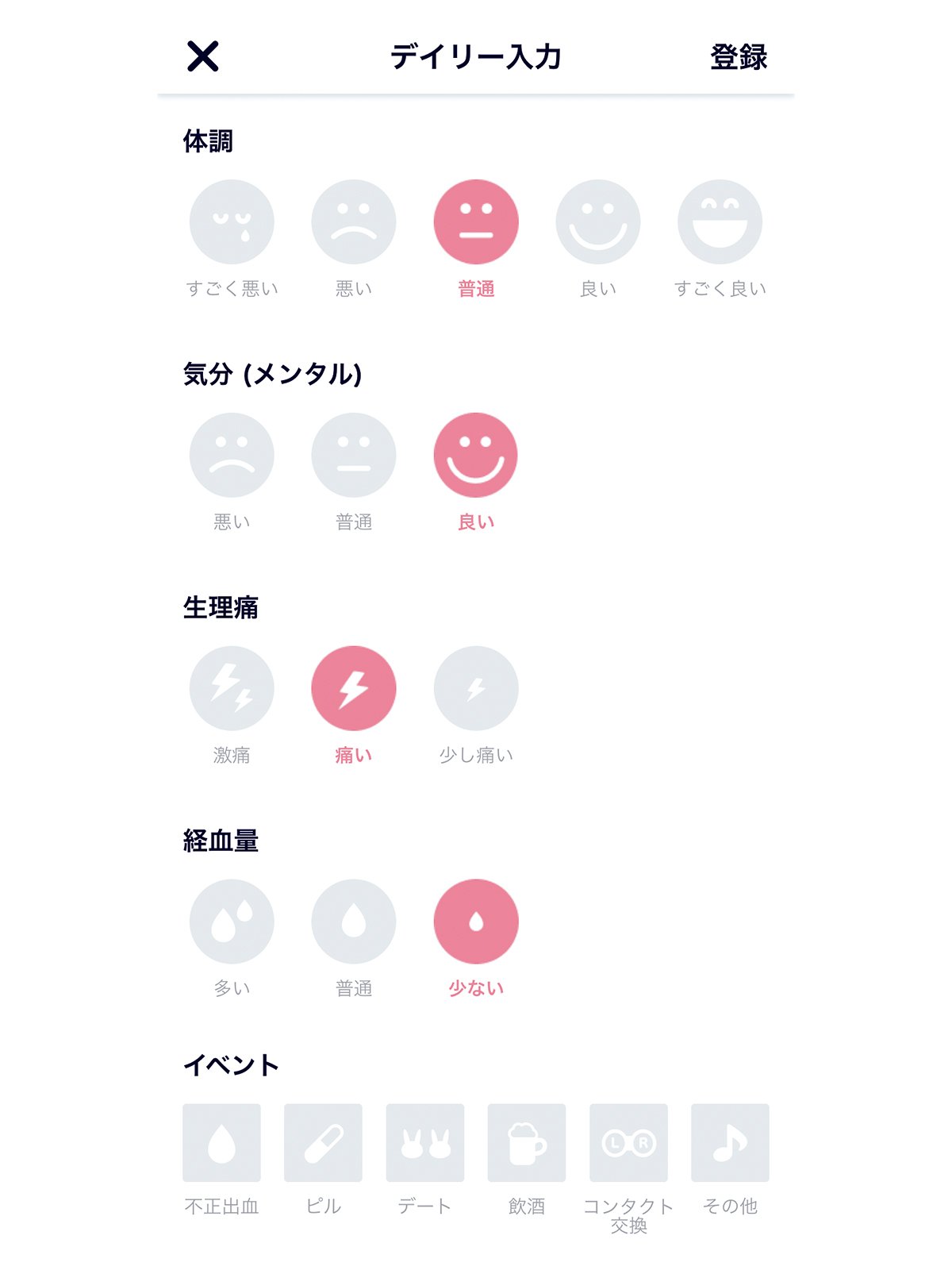
Task: Toggle the ピル event
Action: click(323, 1143)
